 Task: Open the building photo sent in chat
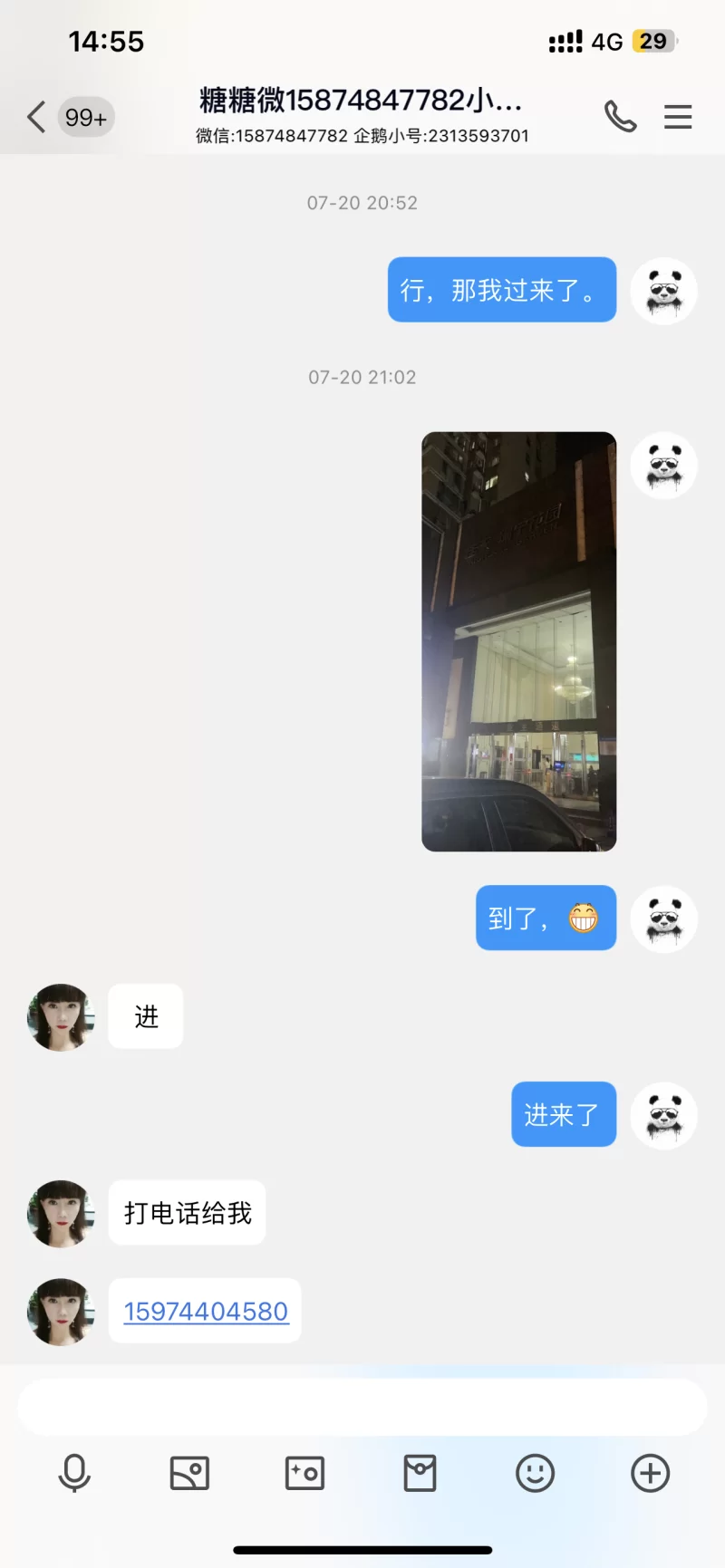[x=518, y=641]
